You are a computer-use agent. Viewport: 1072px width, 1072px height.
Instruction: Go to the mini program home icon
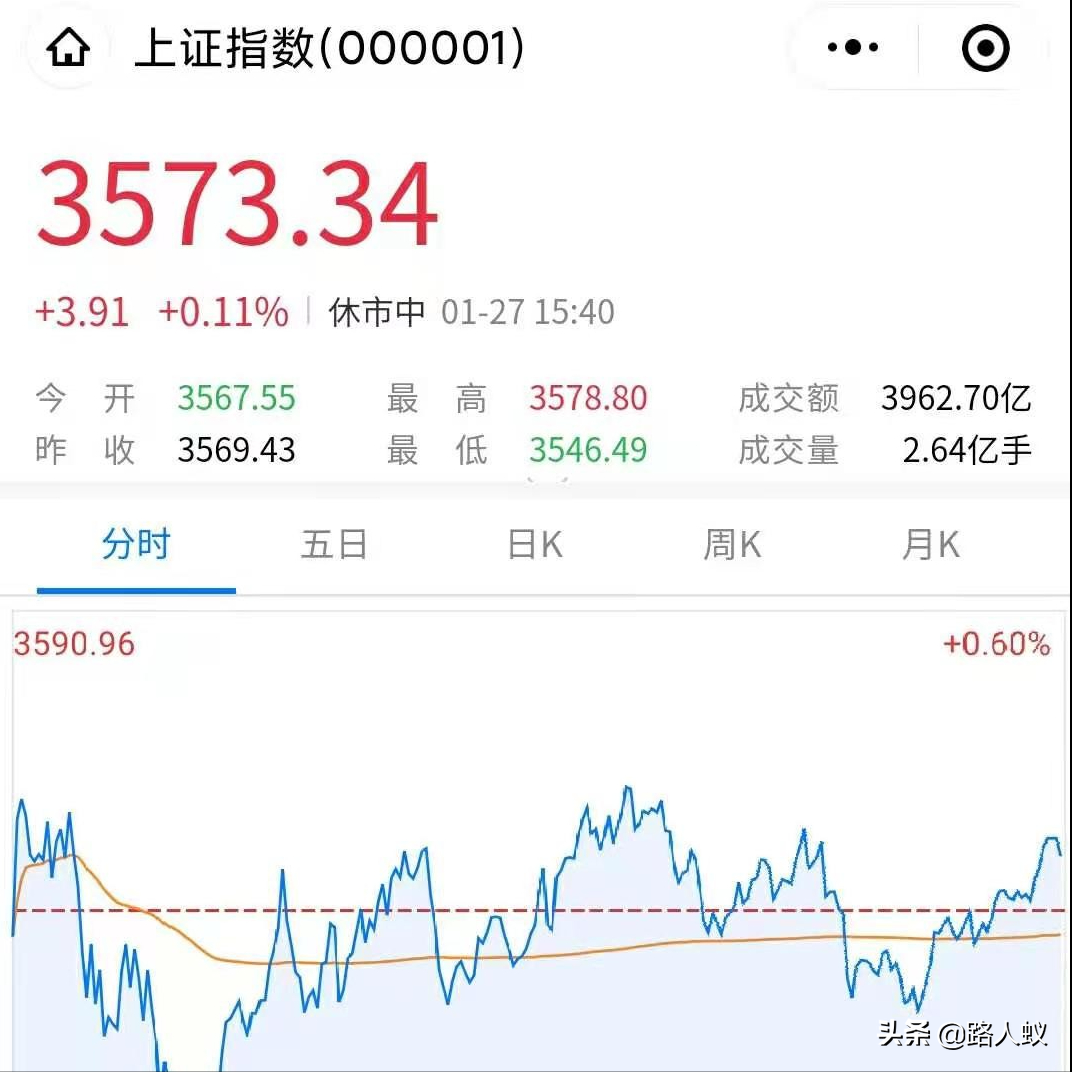[x=68, y=49]
